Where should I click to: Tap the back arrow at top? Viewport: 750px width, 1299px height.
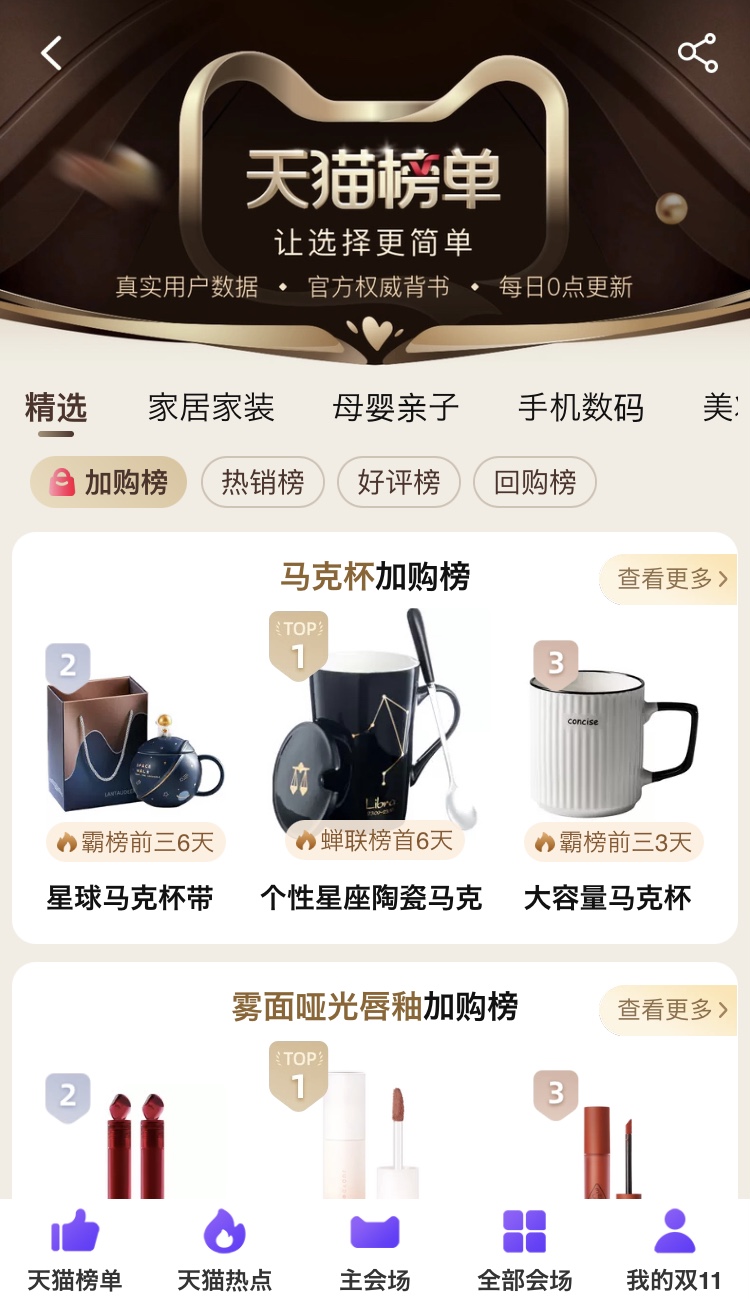click(51, 53)
